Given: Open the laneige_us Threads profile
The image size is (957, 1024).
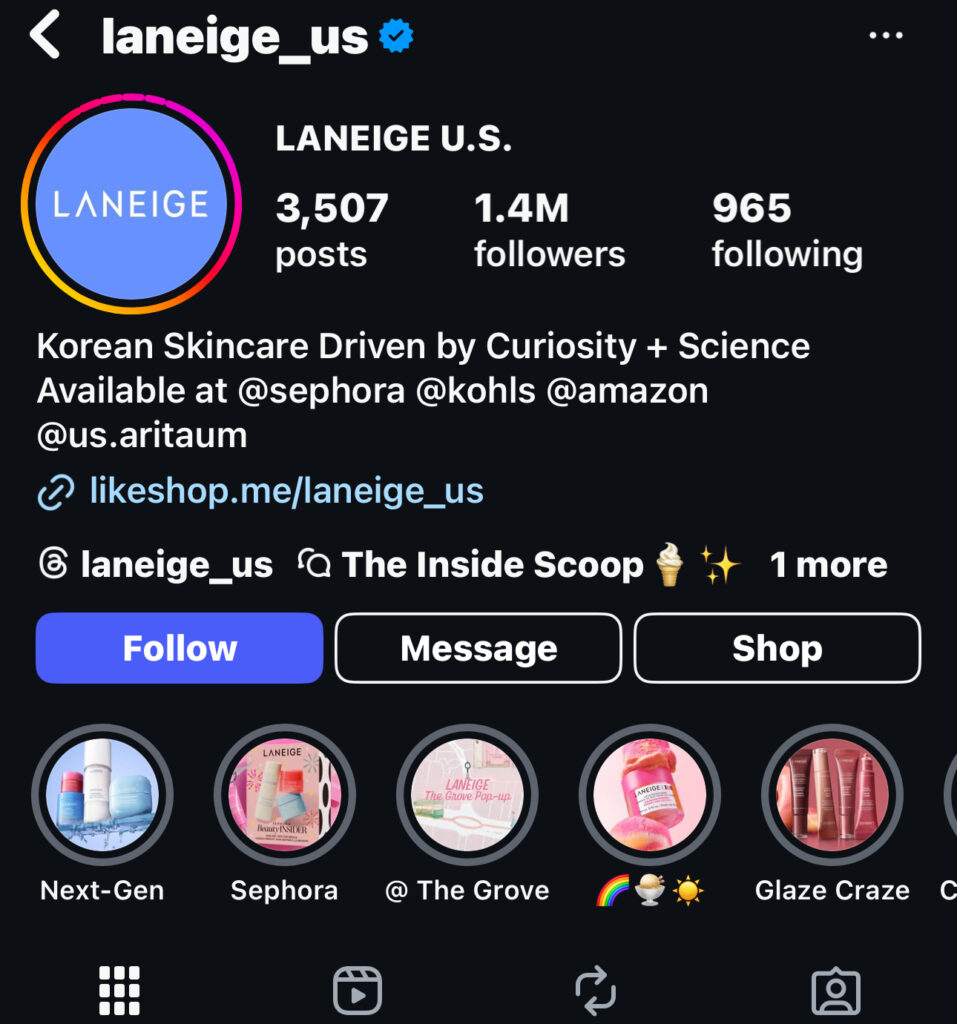Looking at the screenshot, I should tap(155, 565).
